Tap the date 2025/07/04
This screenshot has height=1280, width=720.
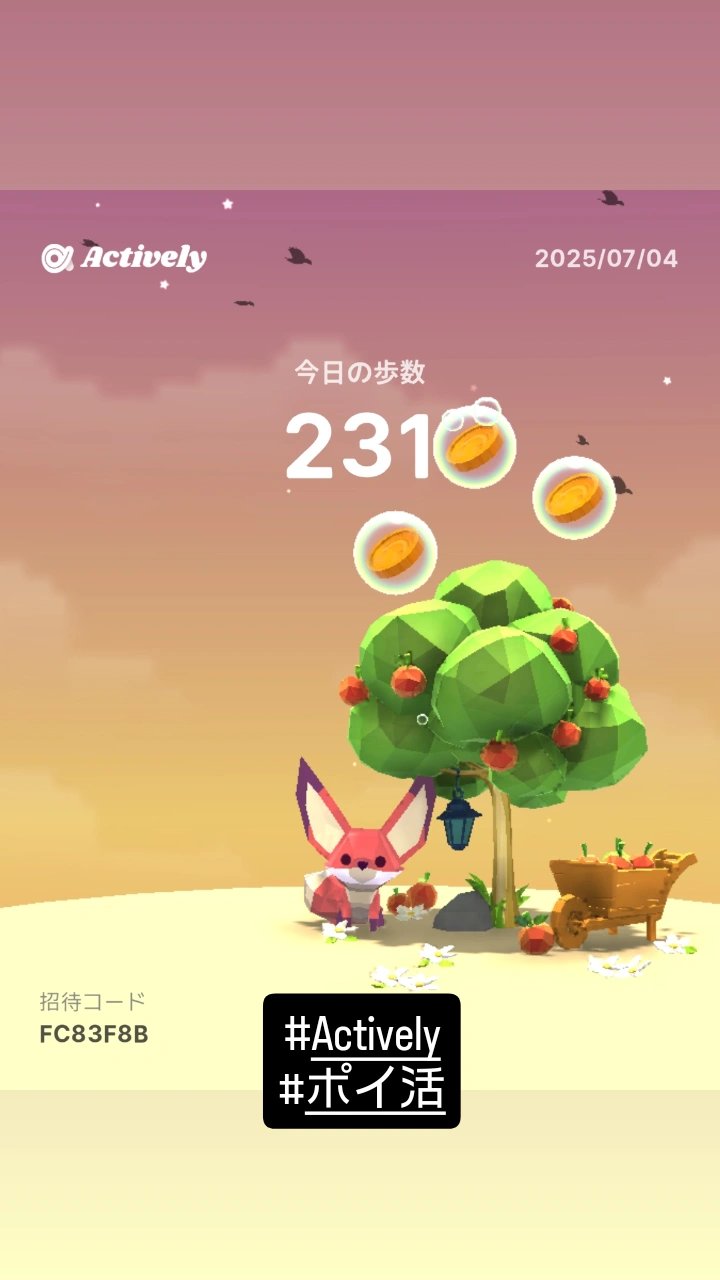[605, 257]
